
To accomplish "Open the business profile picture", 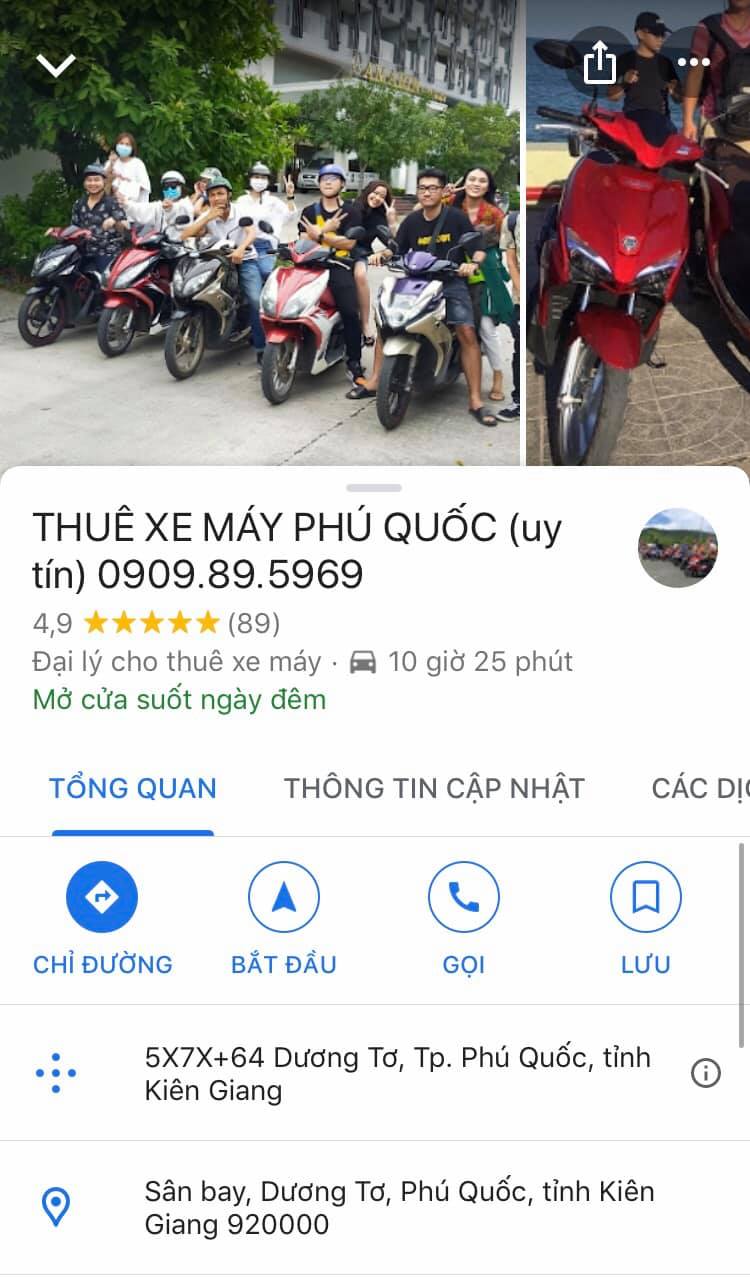I will tap(678, 547).
